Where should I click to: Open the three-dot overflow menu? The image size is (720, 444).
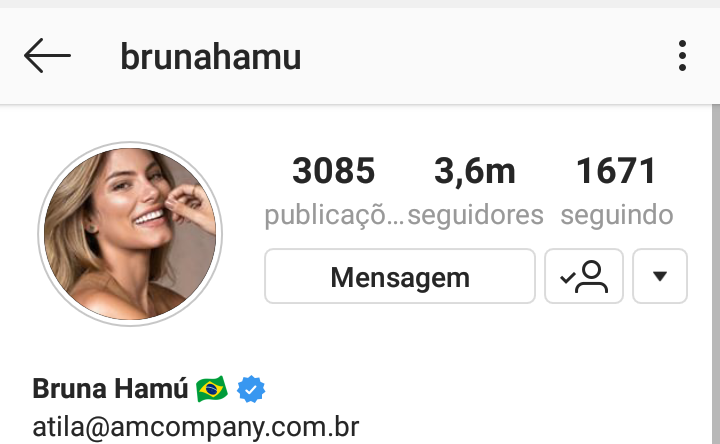(x=682, y=56)
